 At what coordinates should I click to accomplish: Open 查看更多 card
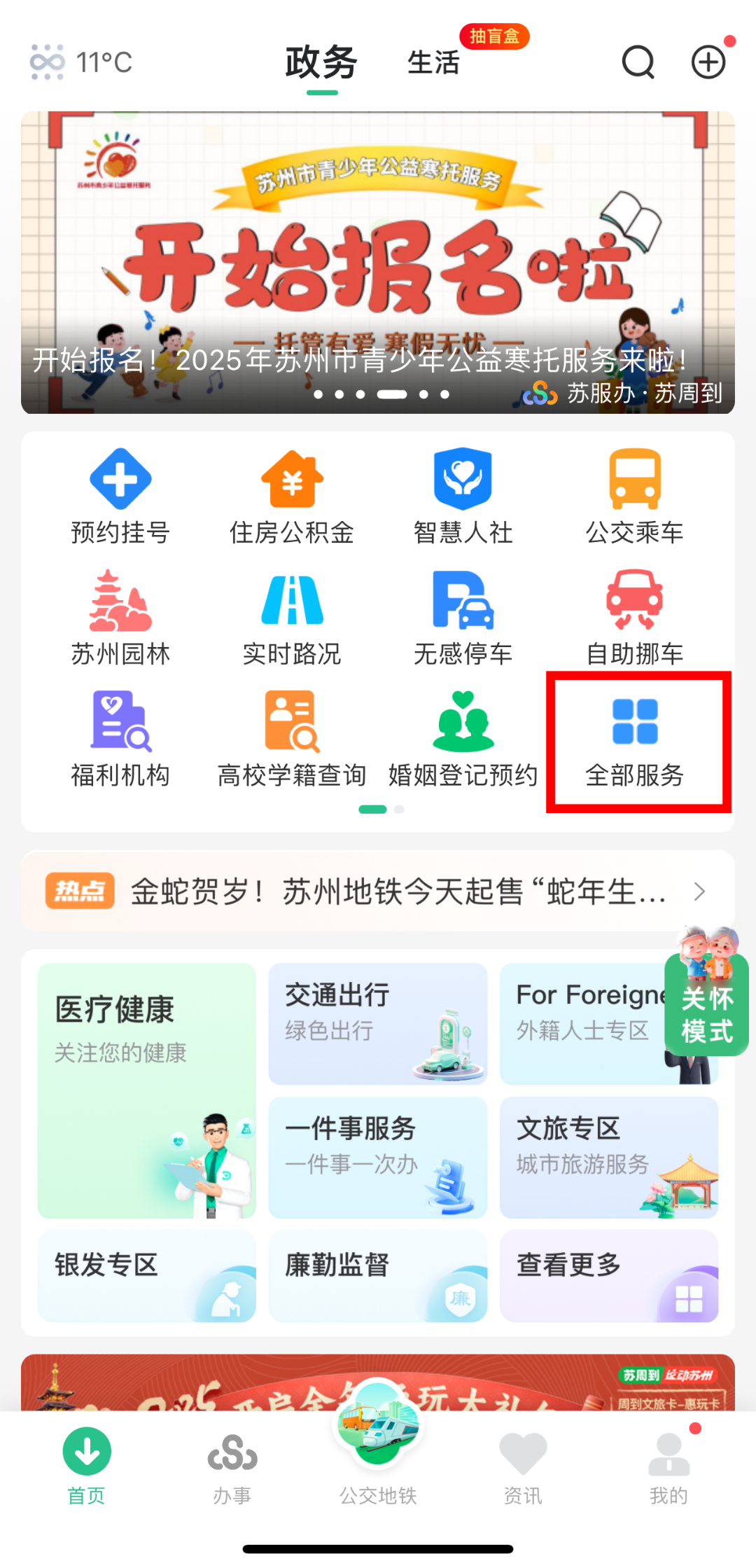(608, 1276)
